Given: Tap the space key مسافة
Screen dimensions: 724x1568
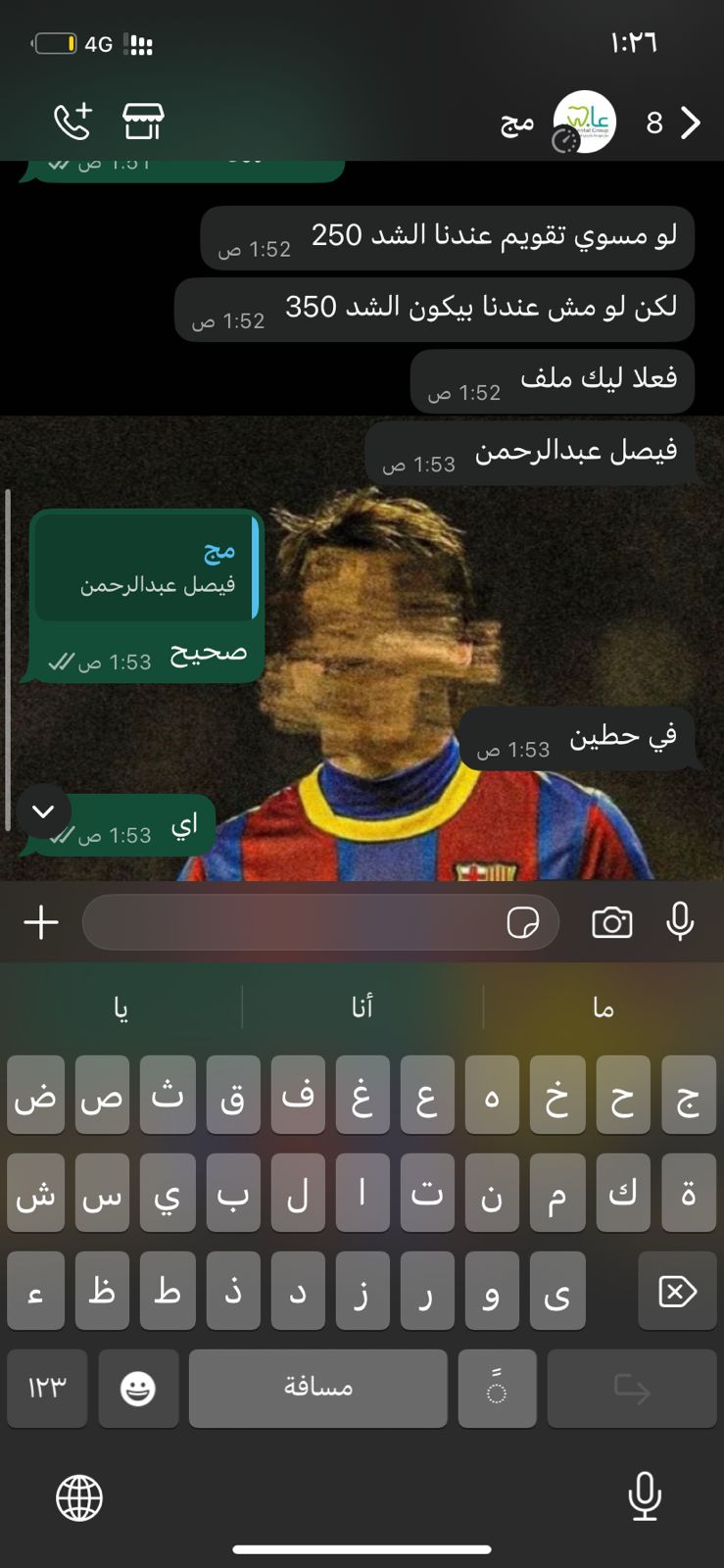Looking at the screenshot, I should tap(317, 1388).
